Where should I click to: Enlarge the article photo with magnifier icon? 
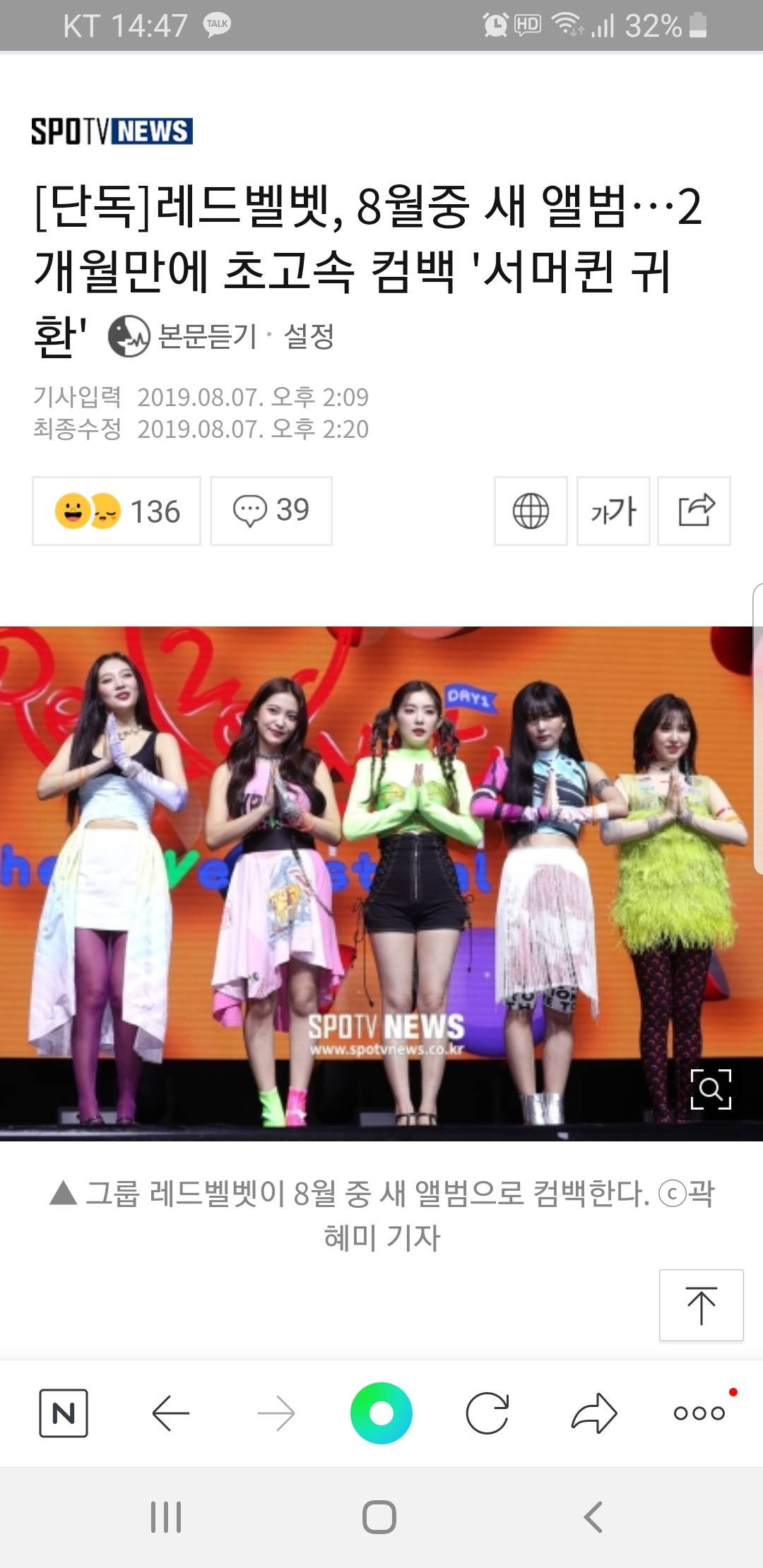pyautogui.click(x=710, y=1089)
